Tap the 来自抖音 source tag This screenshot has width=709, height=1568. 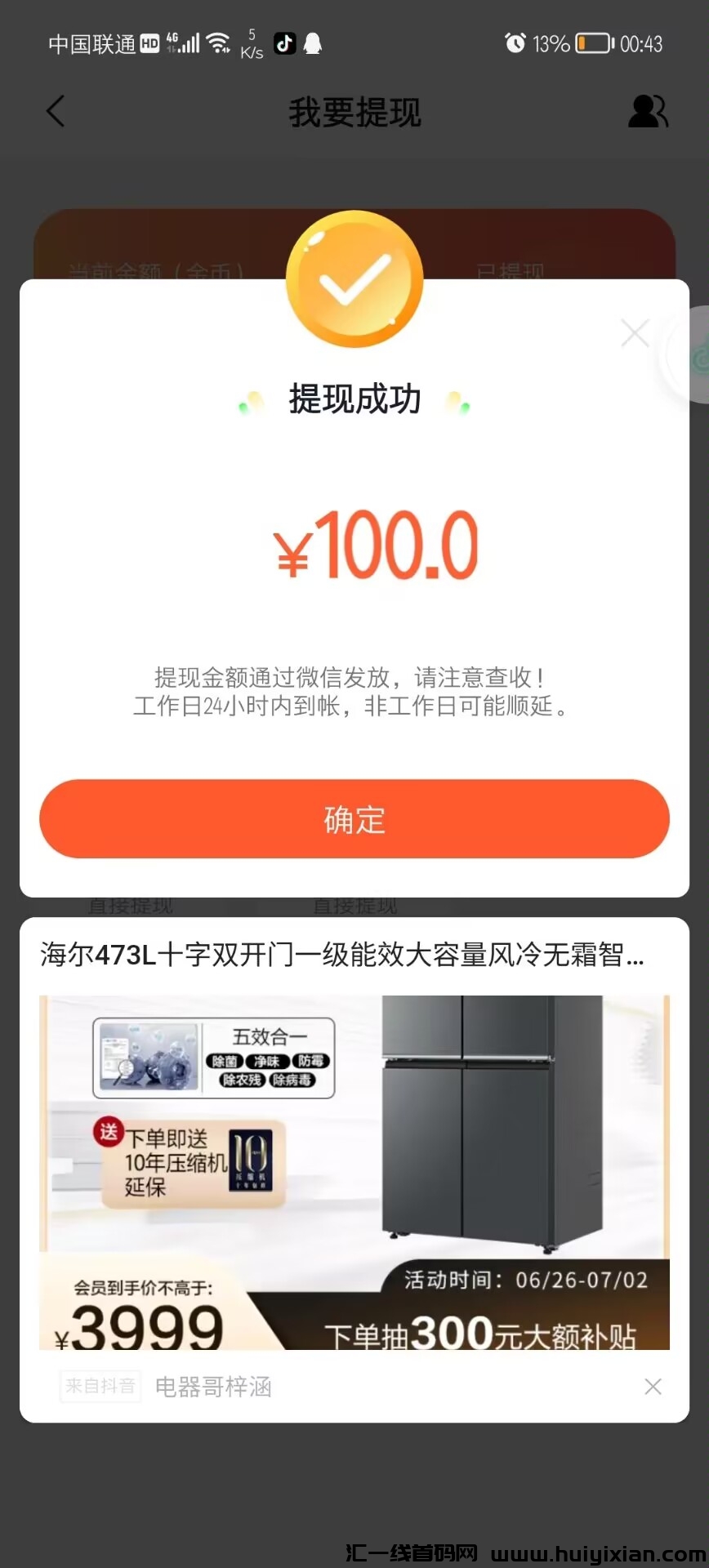tap(100, 1386)
